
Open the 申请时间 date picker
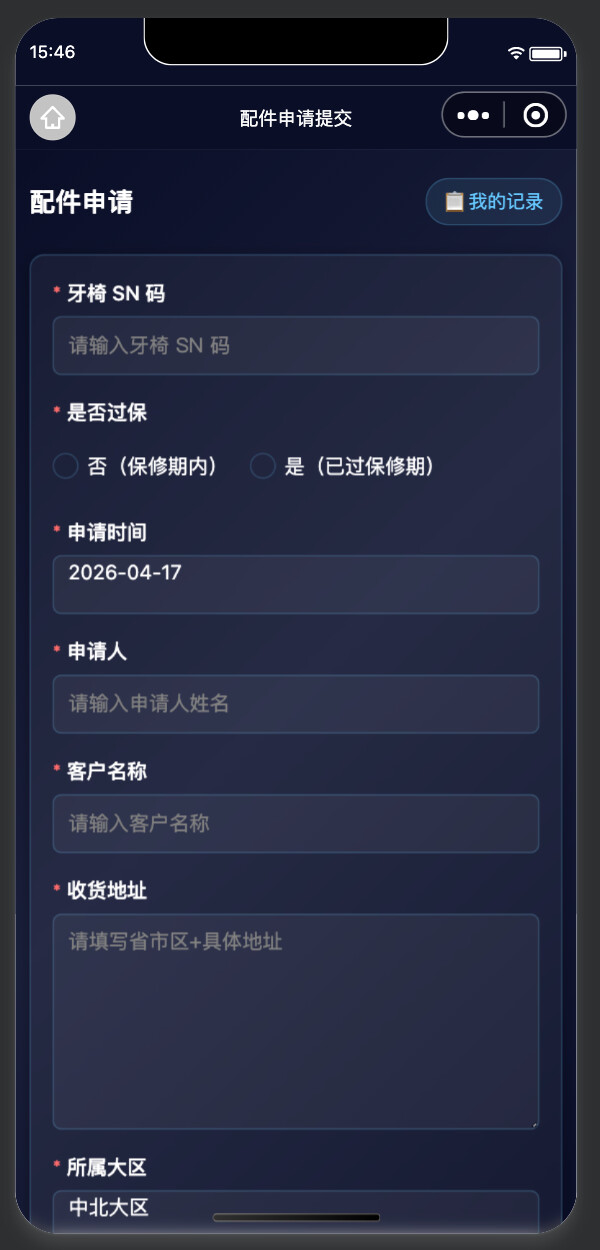click(295, 584)
